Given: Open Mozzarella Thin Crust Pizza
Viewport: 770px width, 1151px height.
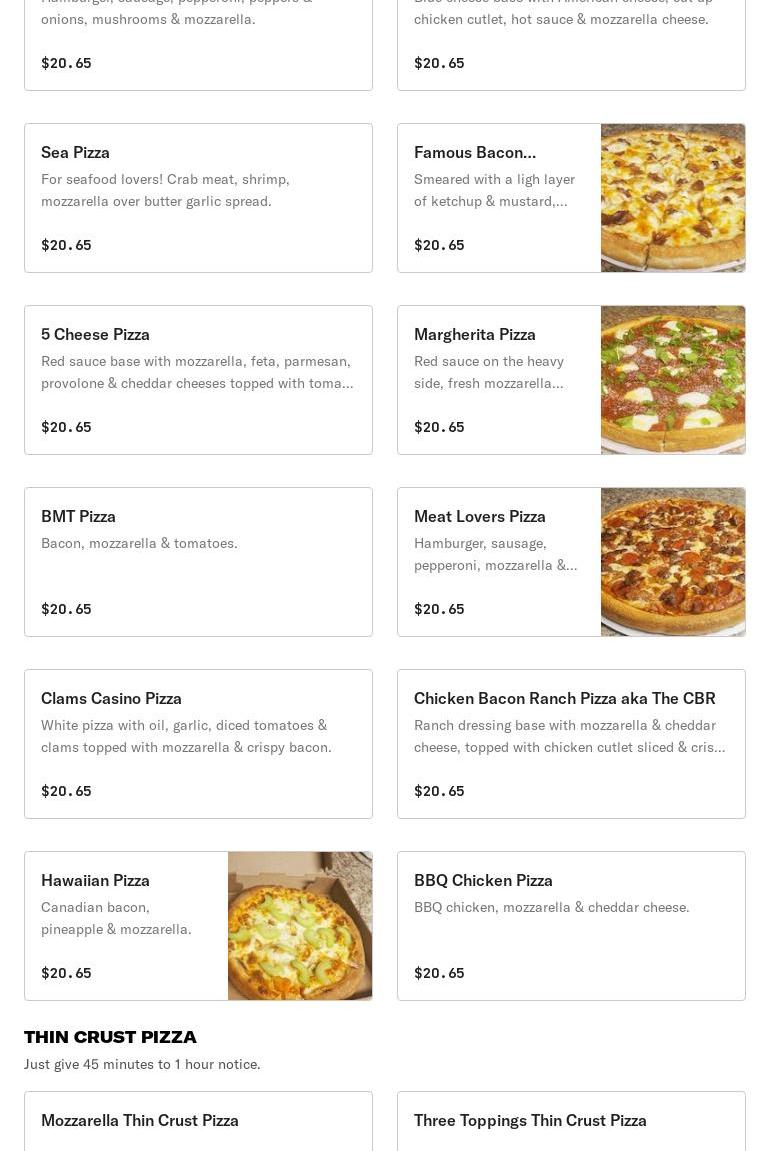Looking at the screenshot, I should pyautogui.click(x=198, y=1122).
